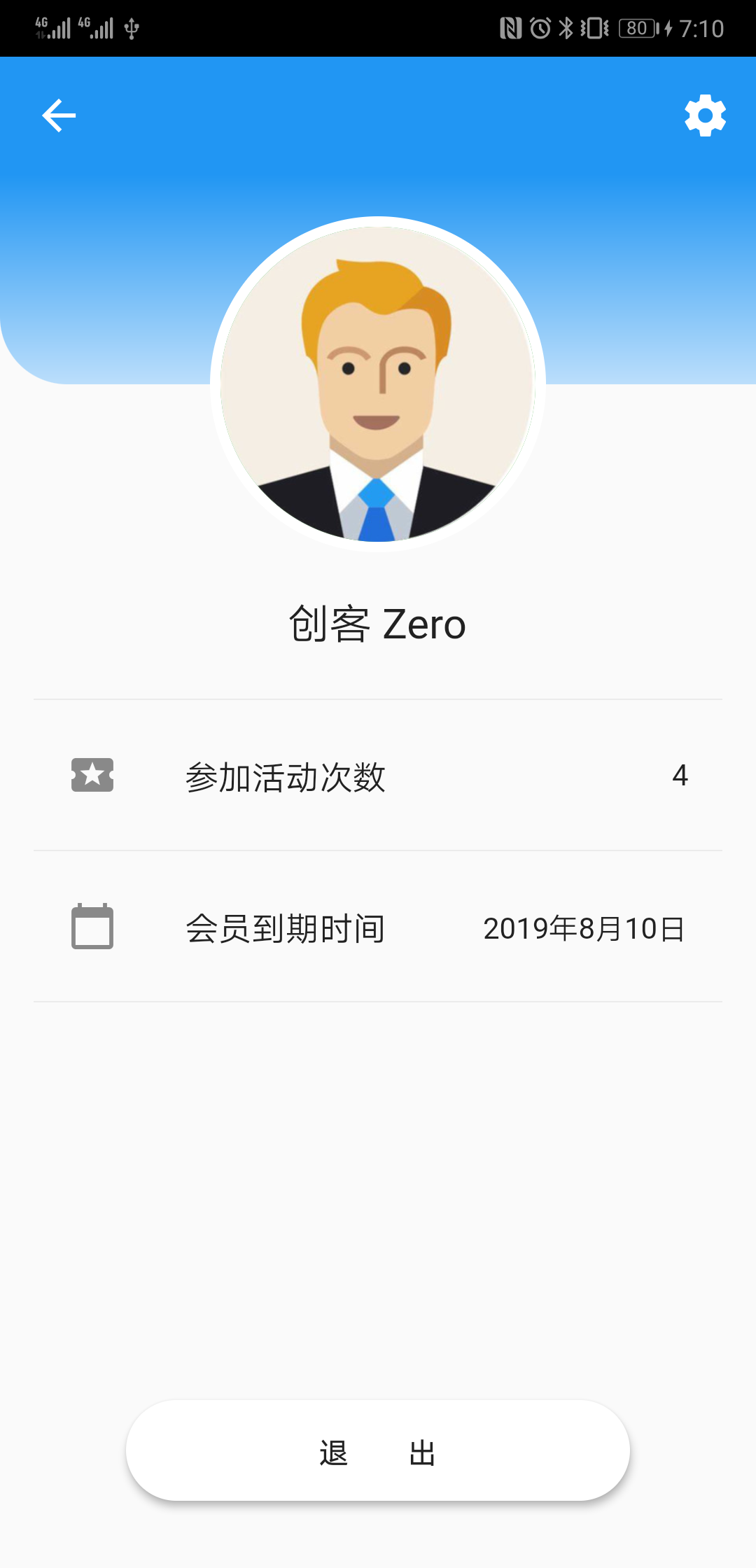Viewport: 756px width, 1568px height.
Task: Go back using the arrow icon
Action: (59, 115)
